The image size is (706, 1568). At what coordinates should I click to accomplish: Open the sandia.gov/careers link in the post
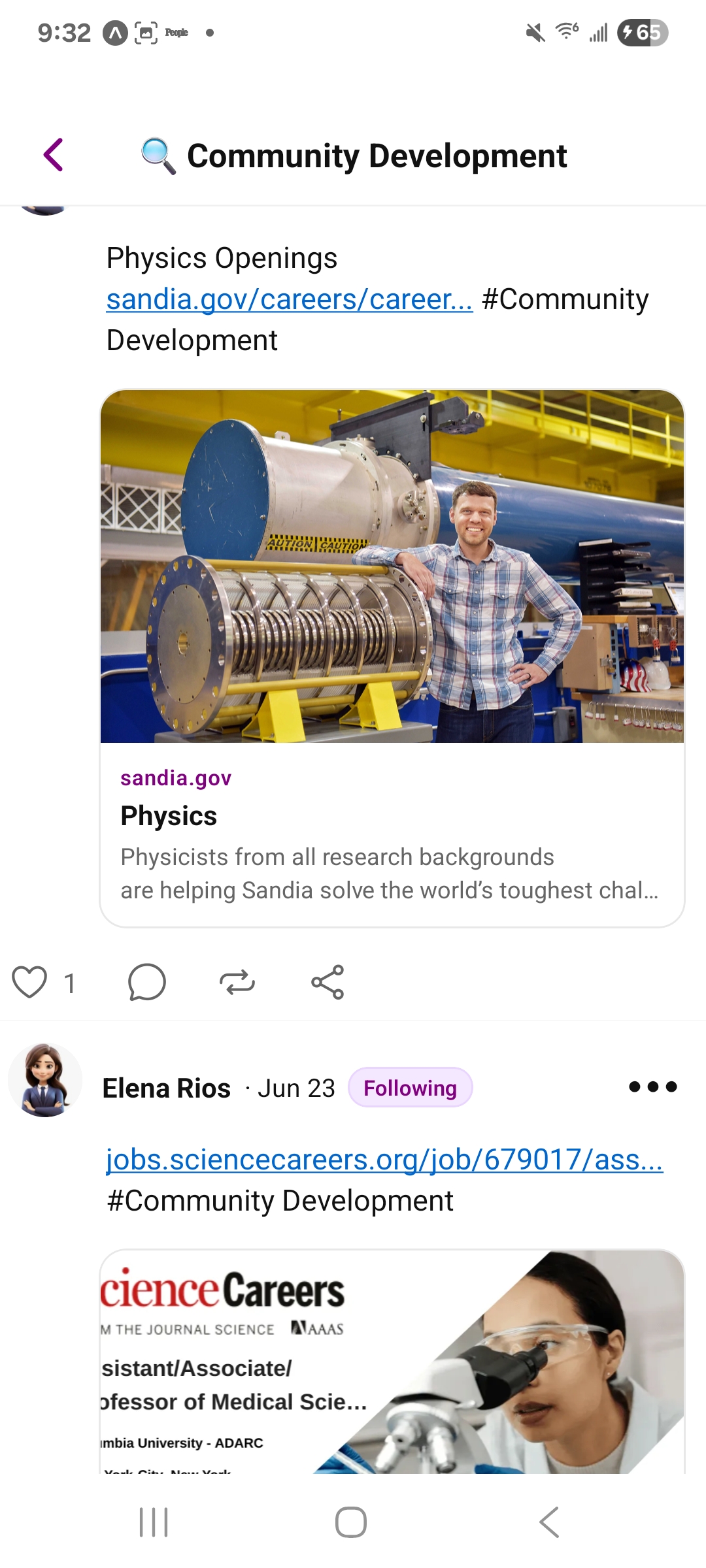tap(289, 299)
